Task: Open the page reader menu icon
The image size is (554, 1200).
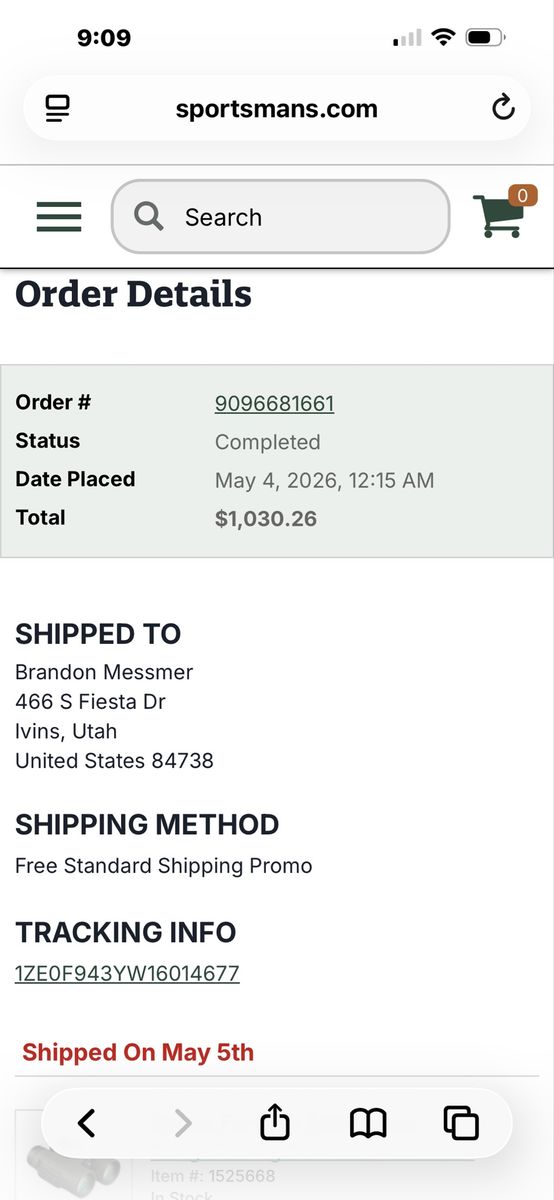Action: coord(58,108)
